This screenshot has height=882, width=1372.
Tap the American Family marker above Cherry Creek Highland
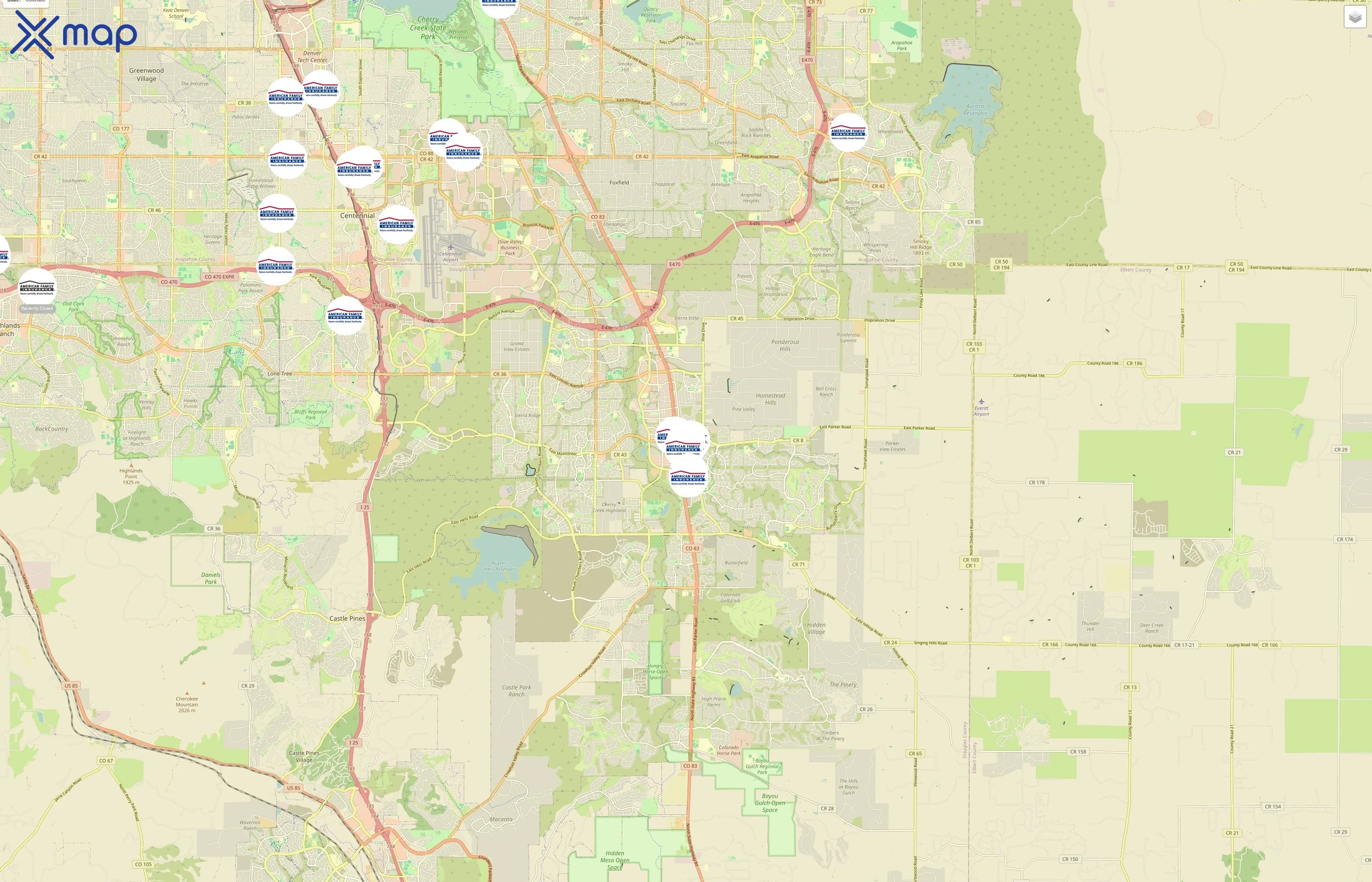pos(688,478)
